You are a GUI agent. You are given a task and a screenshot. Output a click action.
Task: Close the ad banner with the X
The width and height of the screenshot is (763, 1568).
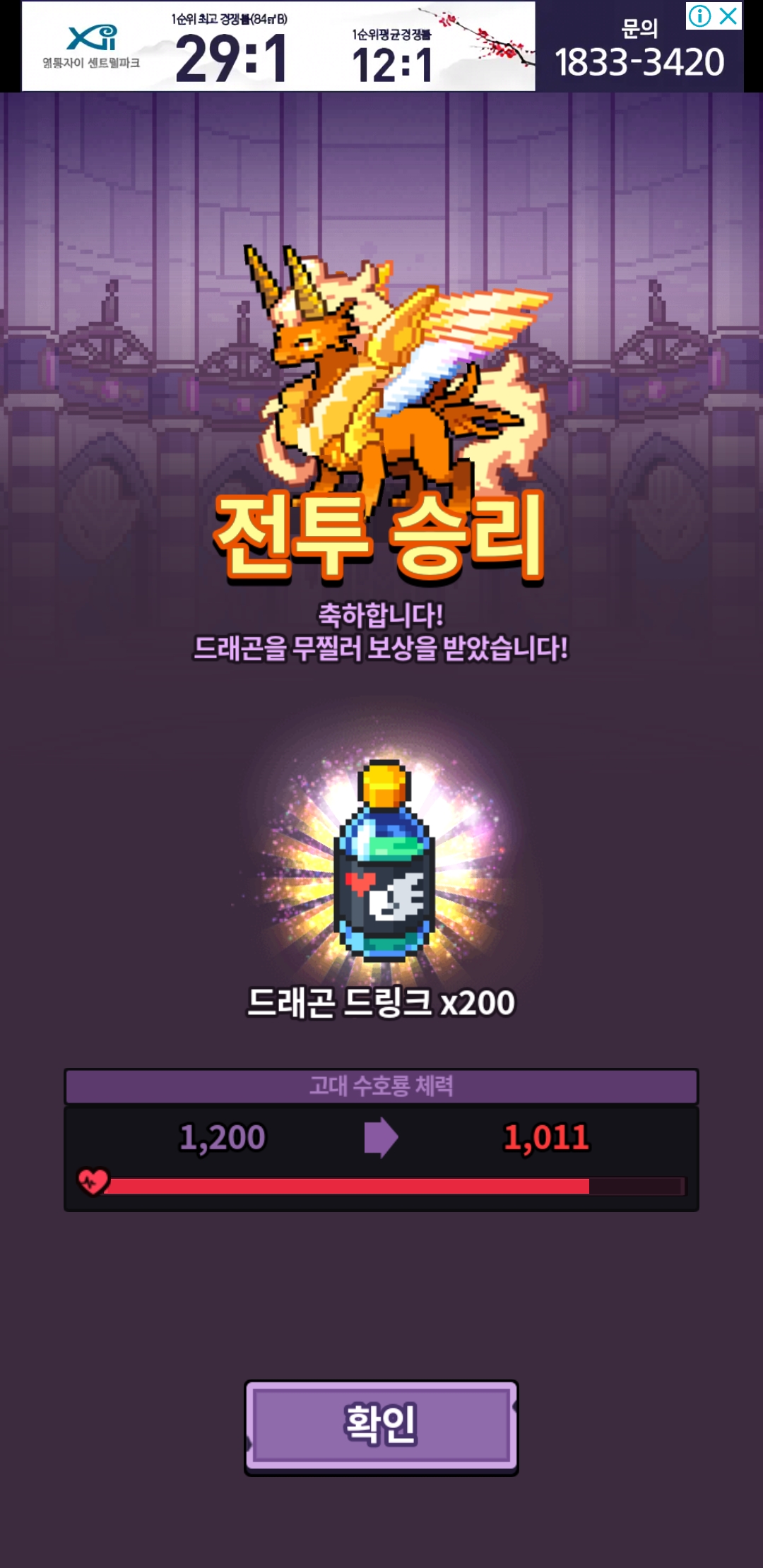coord(728,16)
